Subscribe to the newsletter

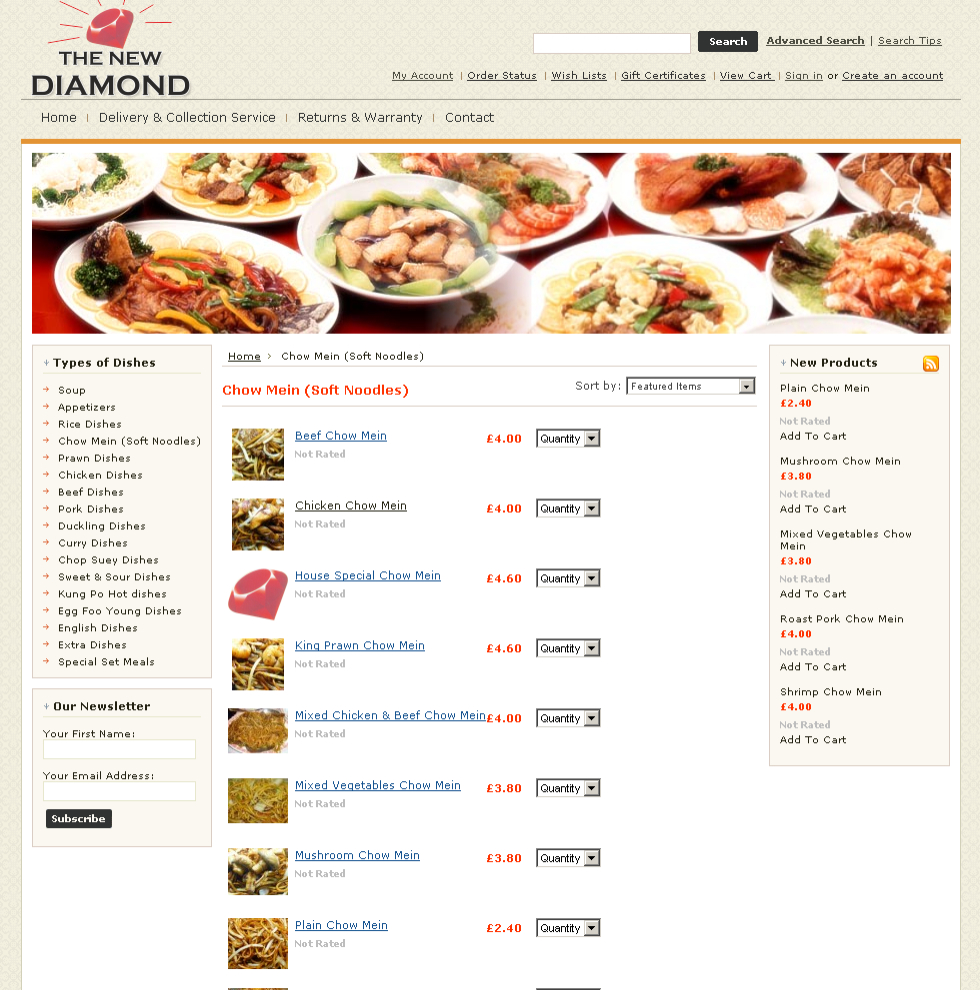(x=79, y=819)
